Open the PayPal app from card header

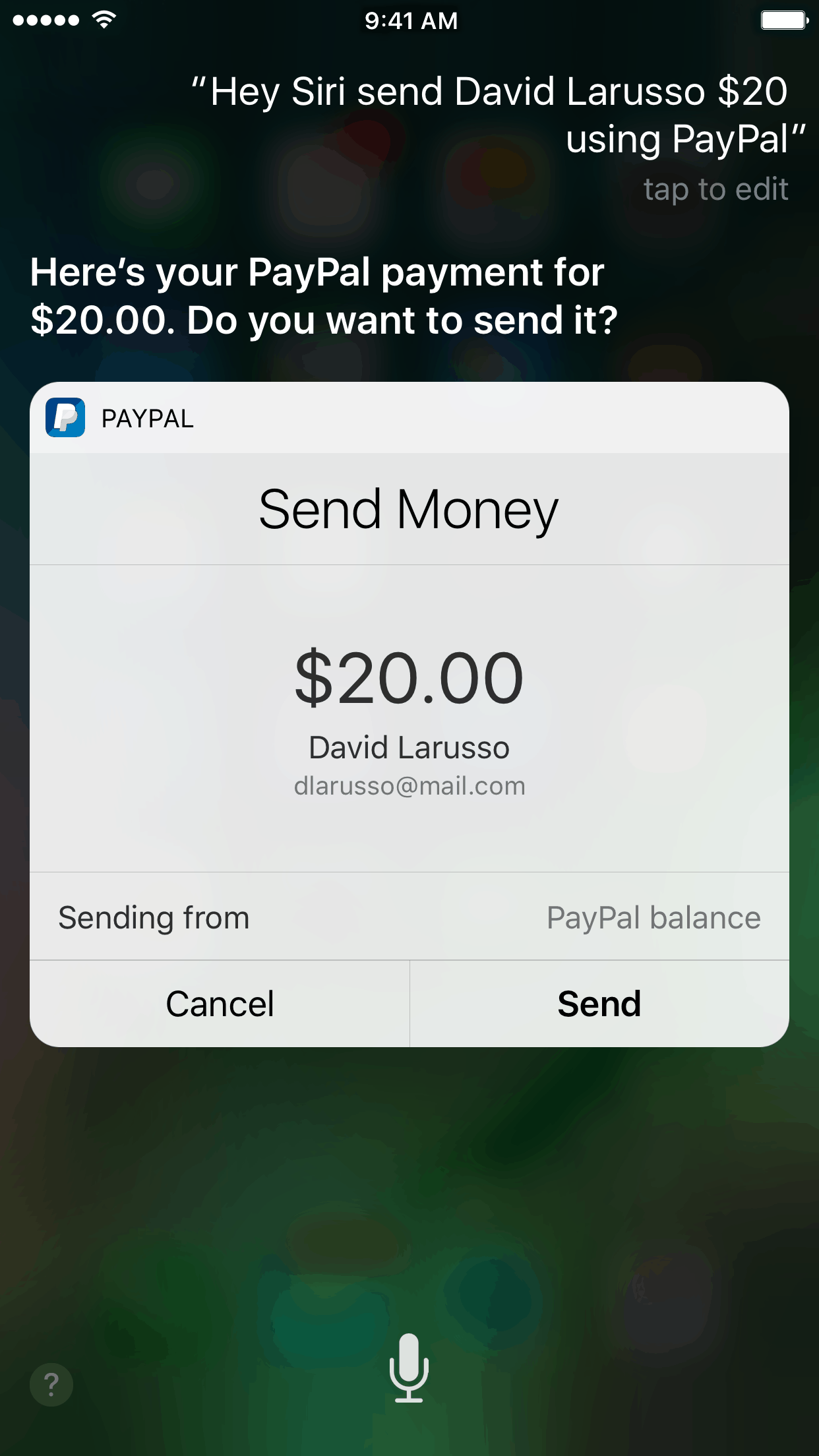coord(119,418)
